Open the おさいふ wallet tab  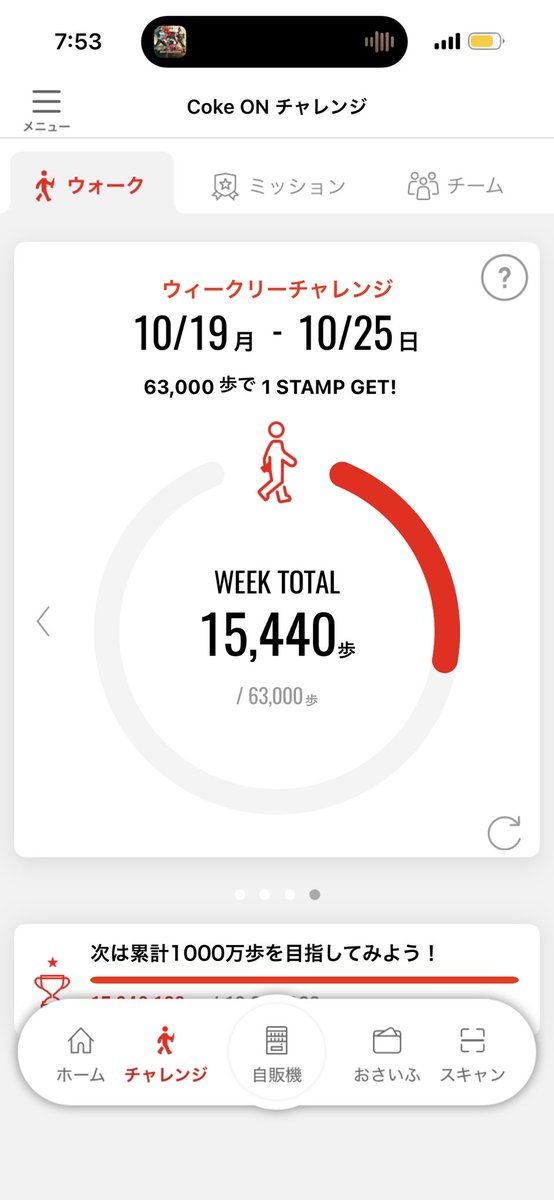coord(386,1054)
